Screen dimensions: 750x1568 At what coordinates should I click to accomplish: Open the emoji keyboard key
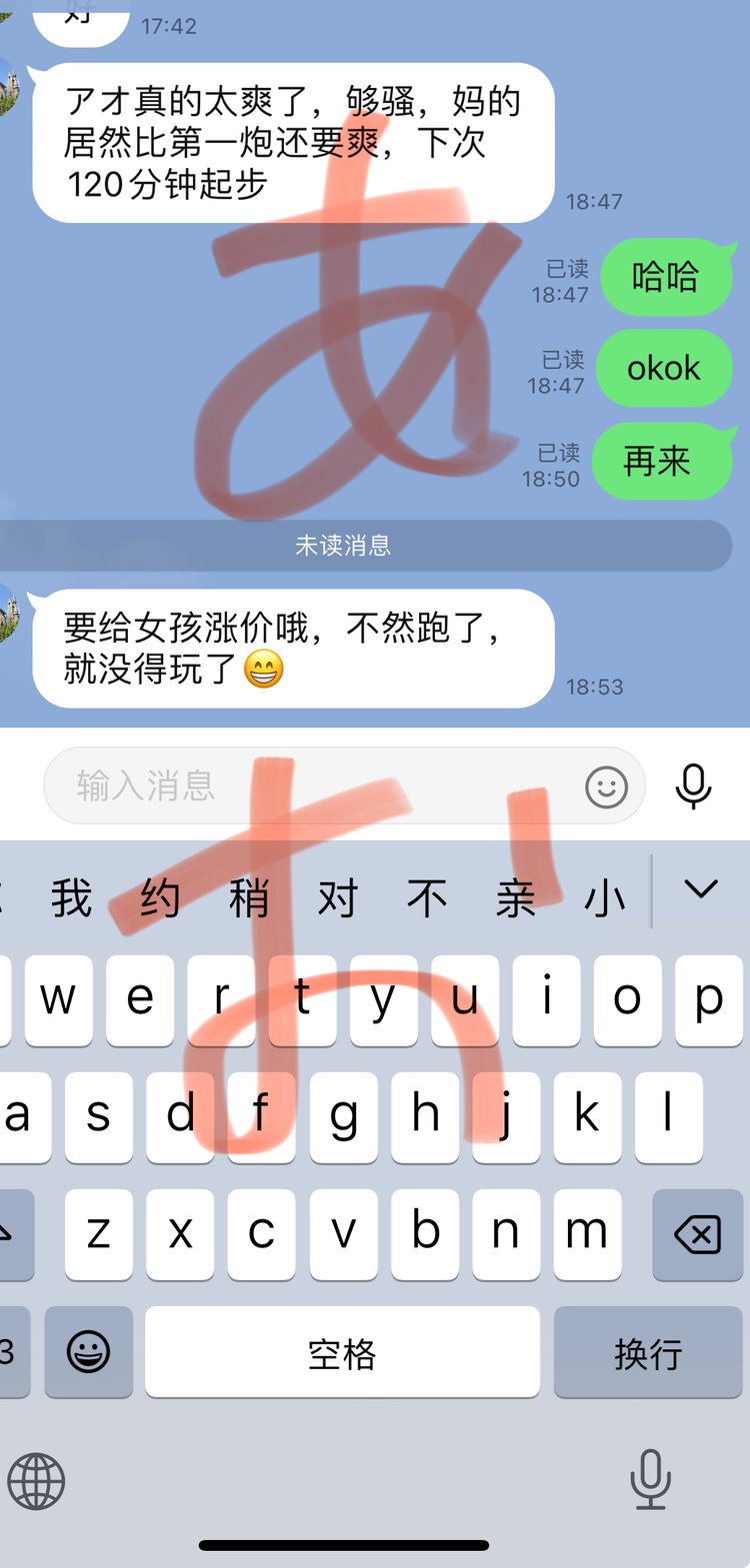[88, 1353]
